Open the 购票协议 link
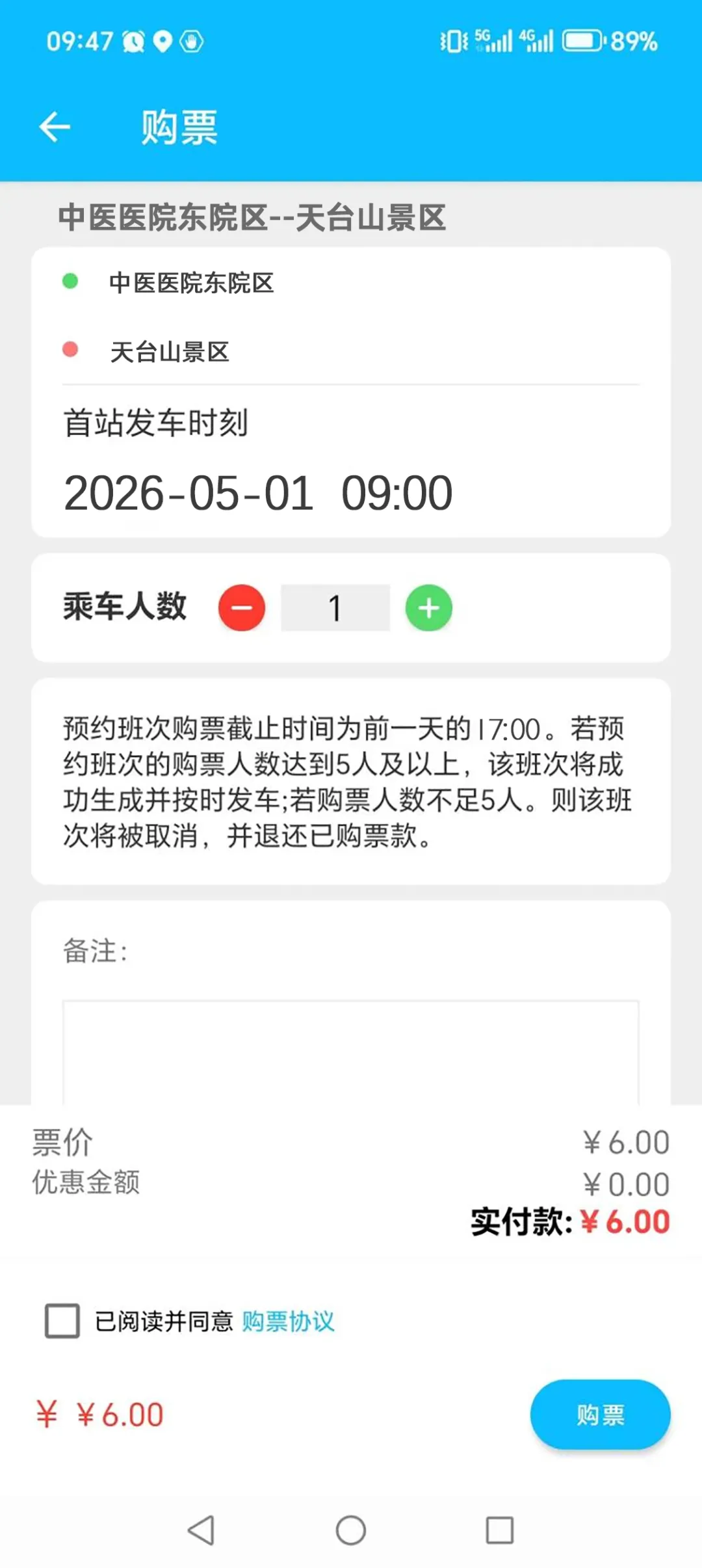Viewport: 702px width, 1568px height. tap(288, 1321)
